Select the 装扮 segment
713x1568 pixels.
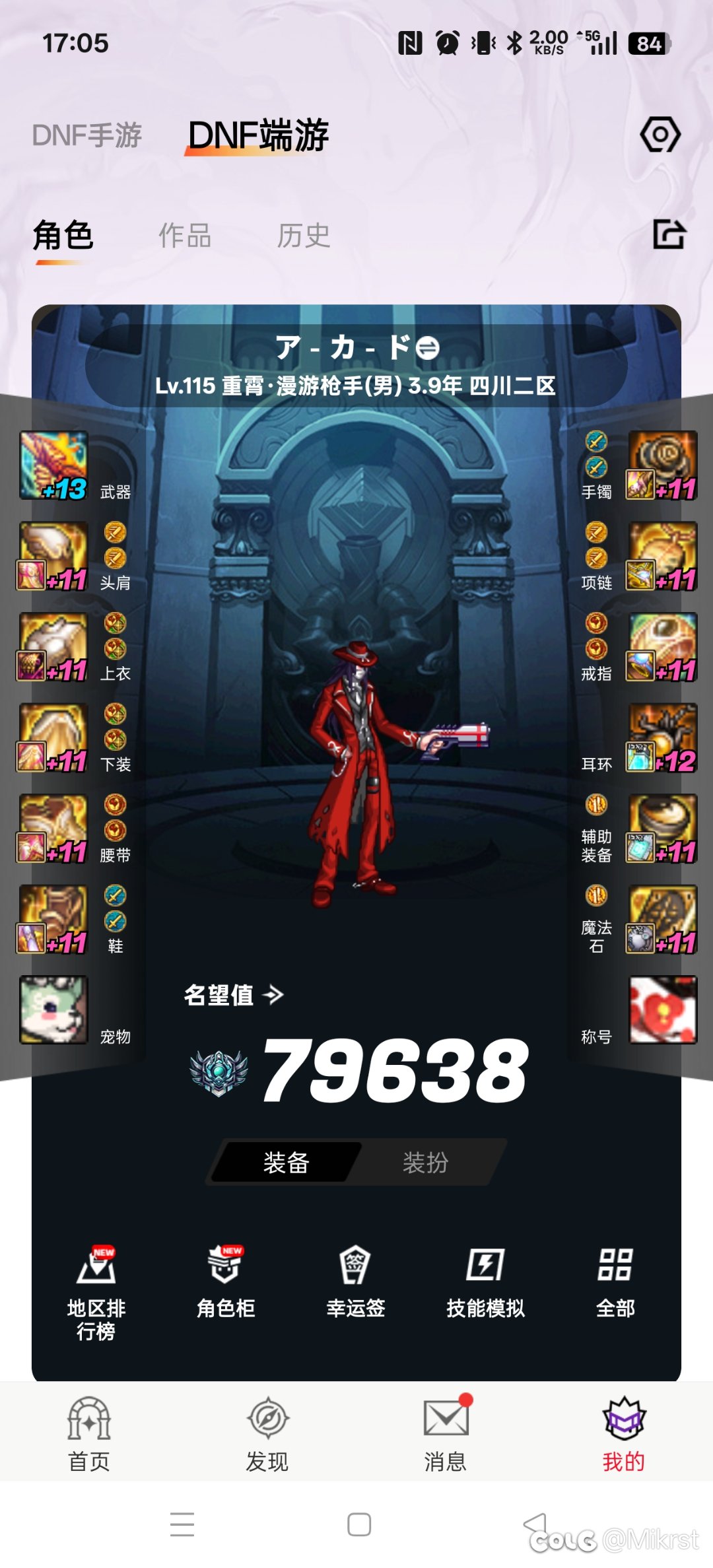[x=426, y=1163]
